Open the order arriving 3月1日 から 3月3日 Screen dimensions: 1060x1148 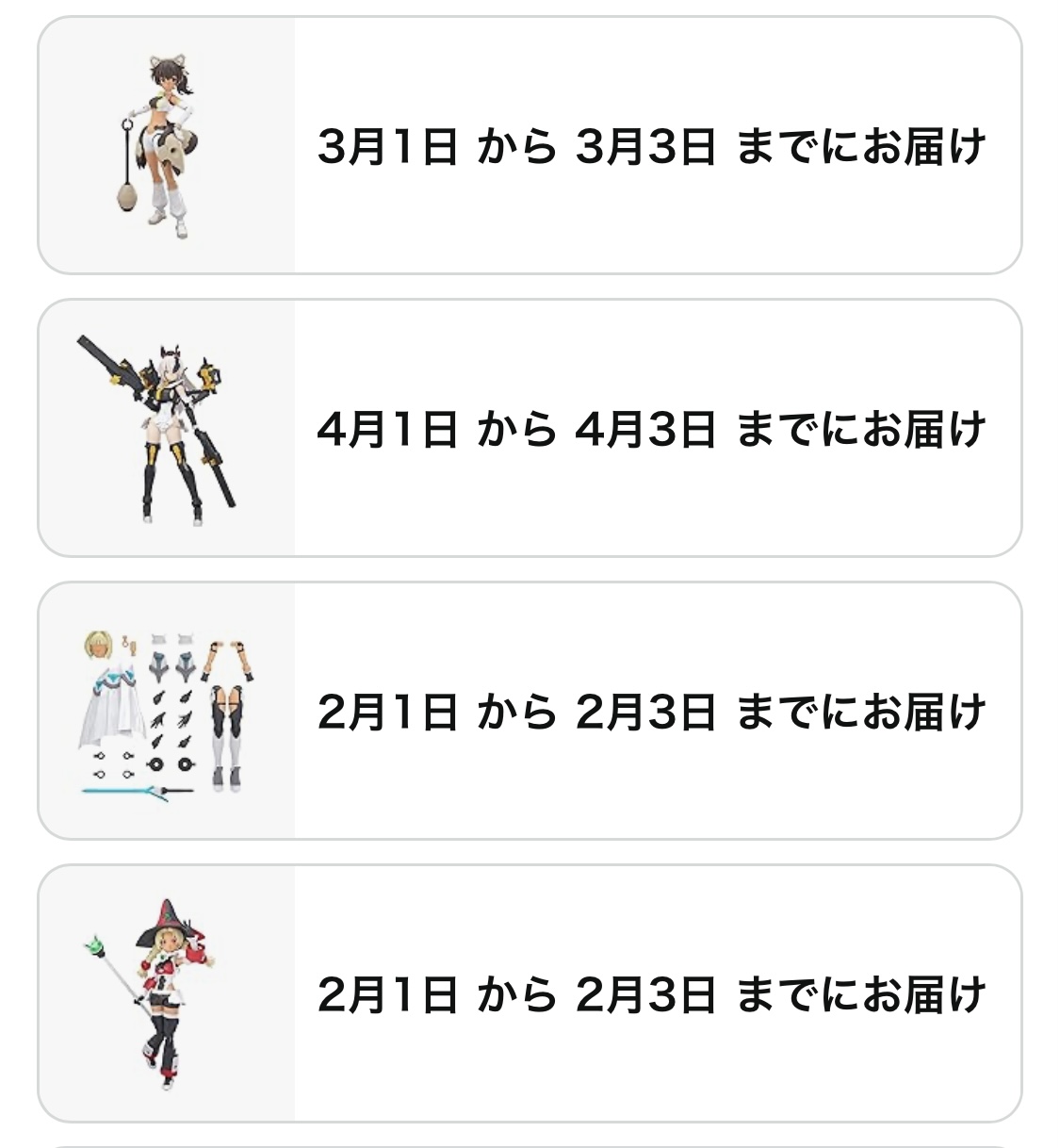[530, 146]
